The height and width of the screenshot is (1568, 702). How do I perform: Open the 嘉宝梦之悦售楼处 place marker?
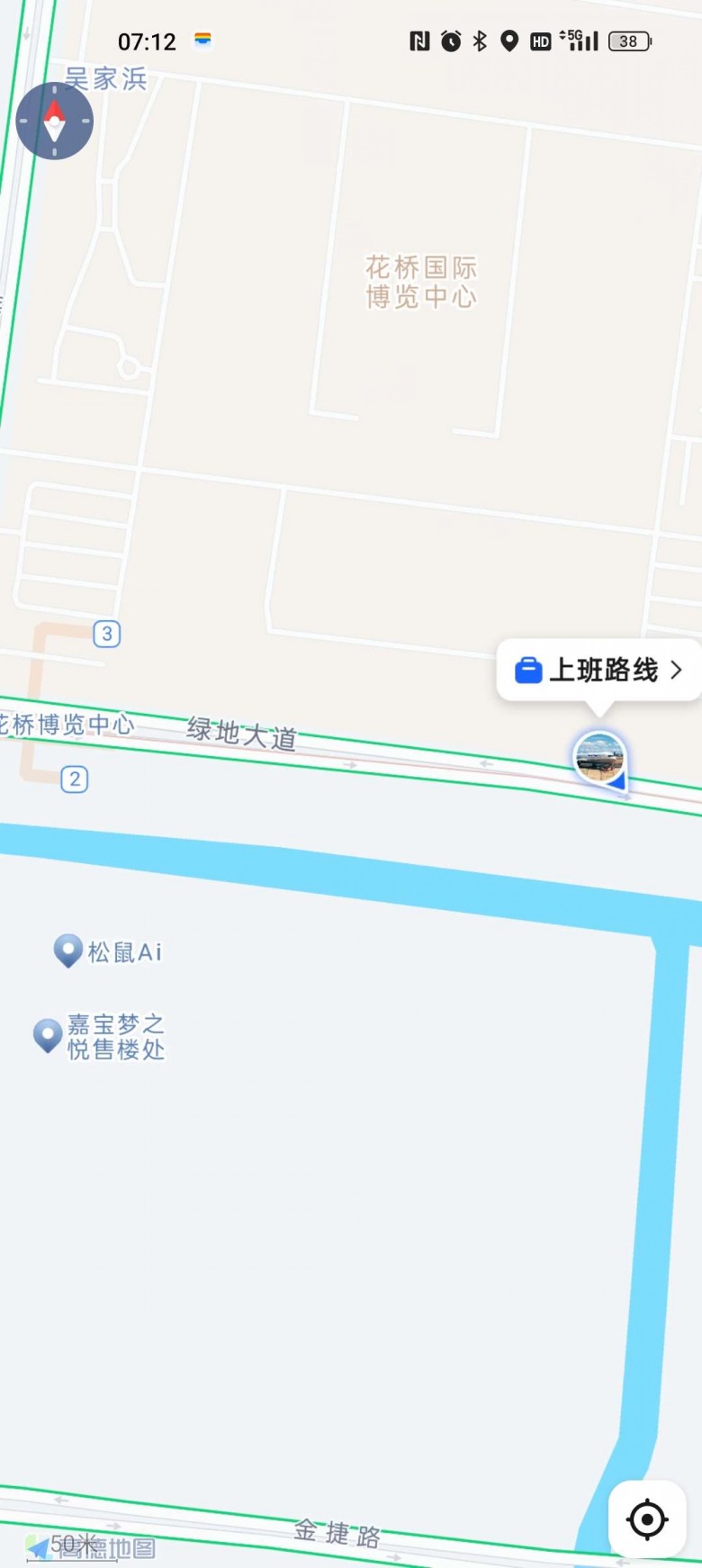point(48,1035)
